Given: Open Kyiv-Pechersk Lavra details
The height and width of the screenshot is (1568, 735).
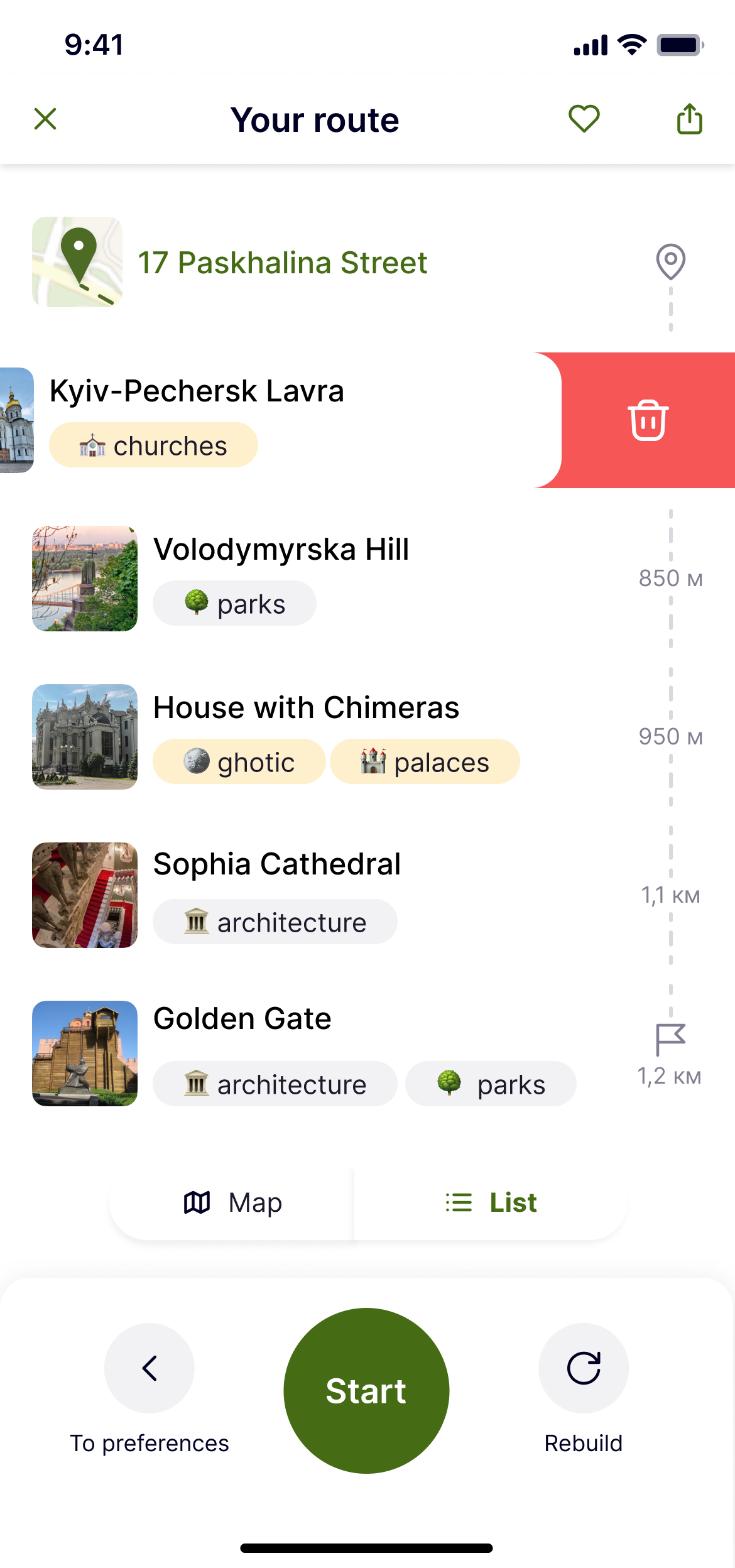Looking at the screenshot, I should pyautogui.click(x=197, y=391).
